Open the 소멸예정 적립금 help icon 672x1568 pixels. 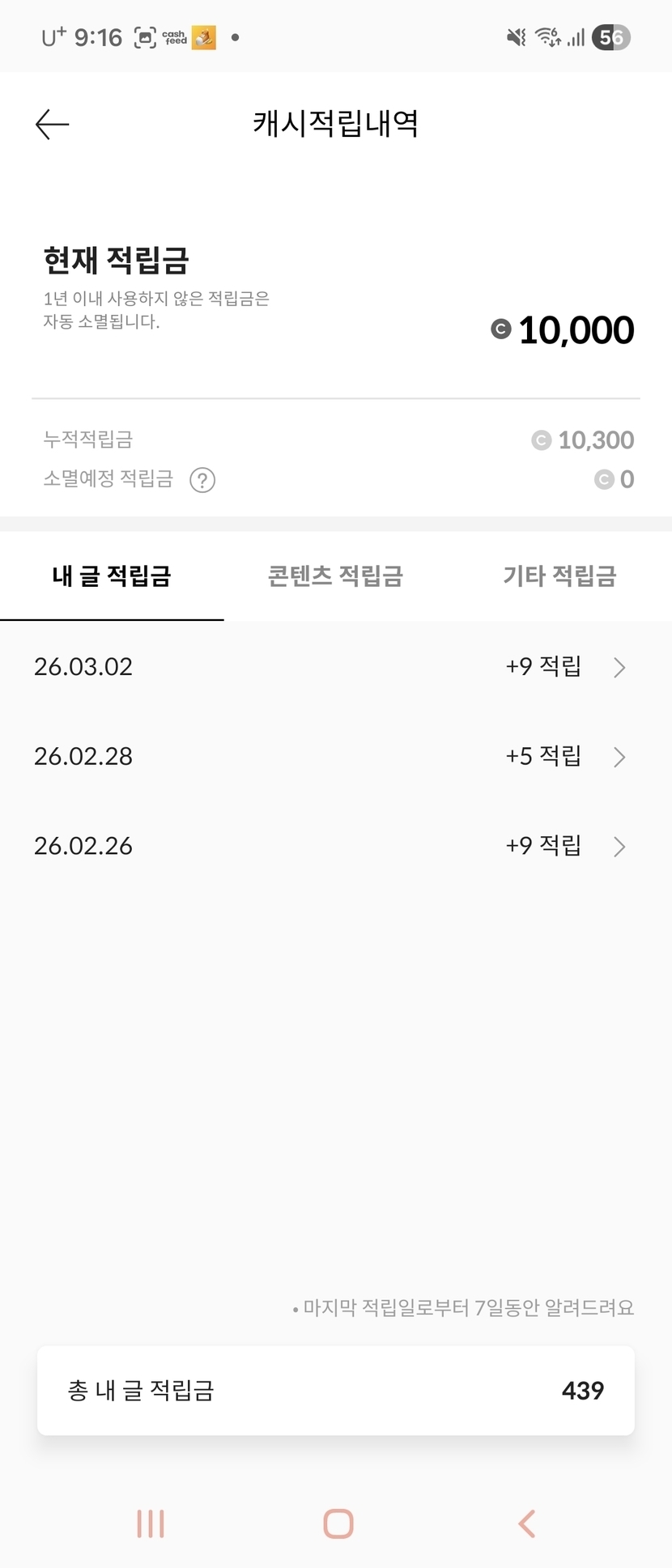(202, 480)
